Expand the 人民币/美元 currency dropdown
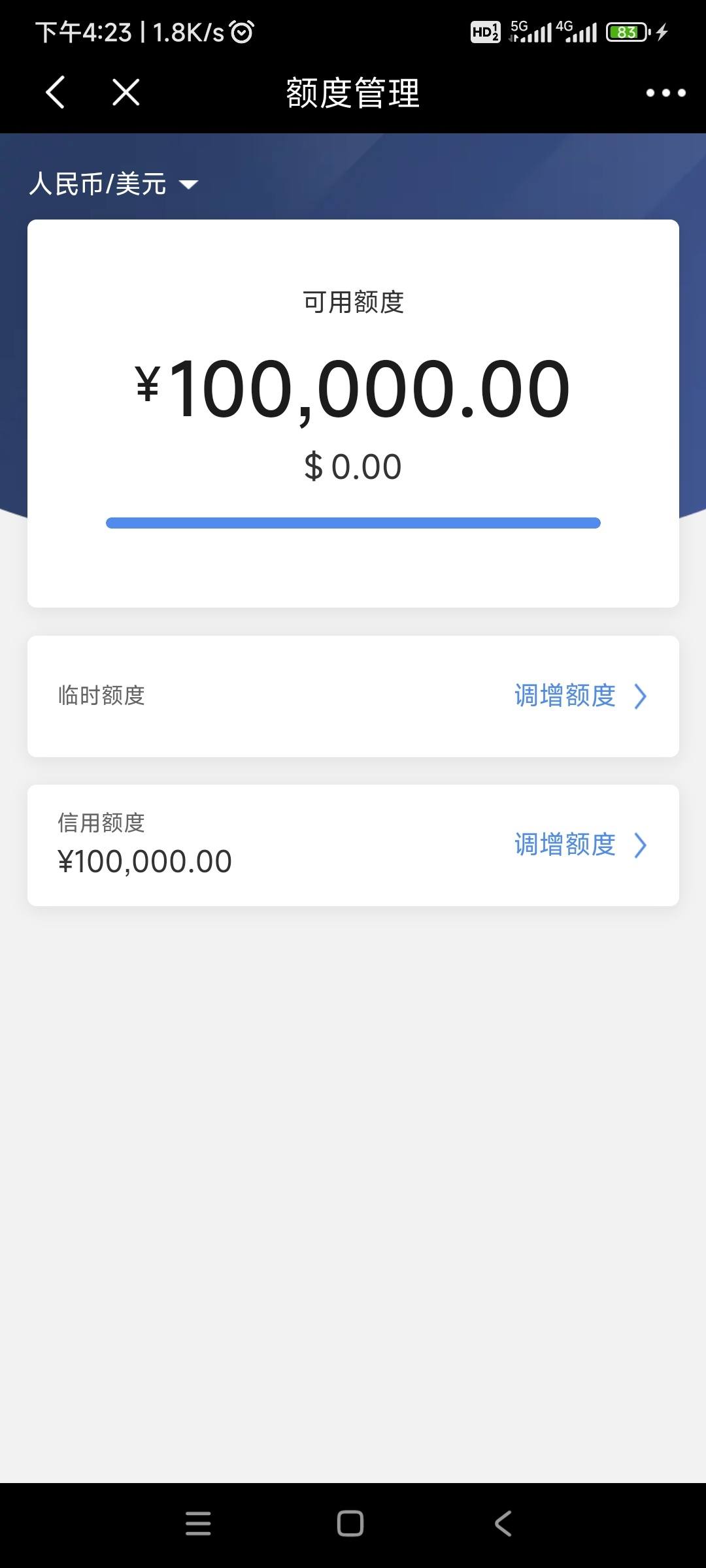The width and height of the screenshot is (706, 1568). click(x=113, y=184)
